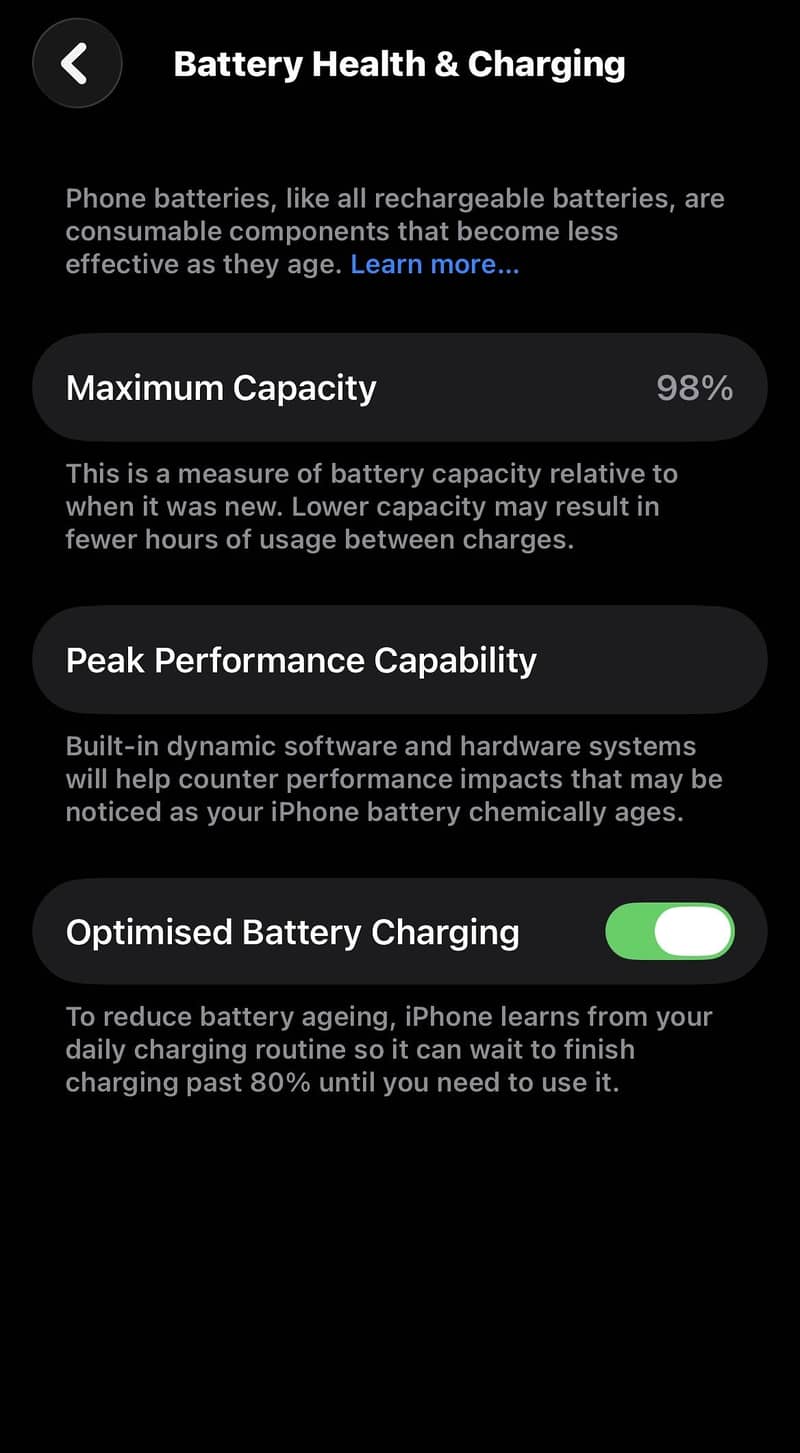This screenshot has width=800, height=1453.
Task: Open the Learn more link
Action: [434, 265]
